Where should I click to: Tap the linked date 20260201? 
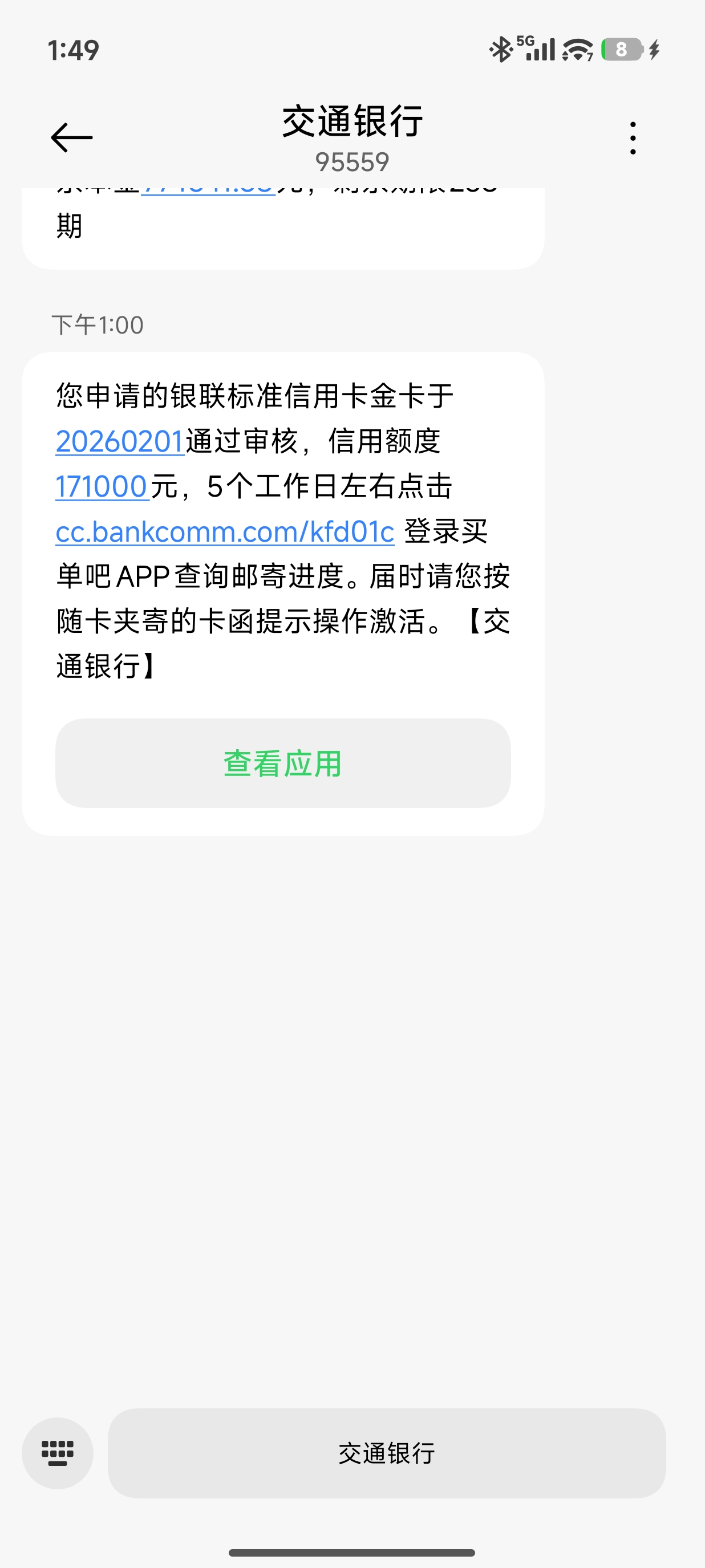pyautogui.click(x=119, y=441)
